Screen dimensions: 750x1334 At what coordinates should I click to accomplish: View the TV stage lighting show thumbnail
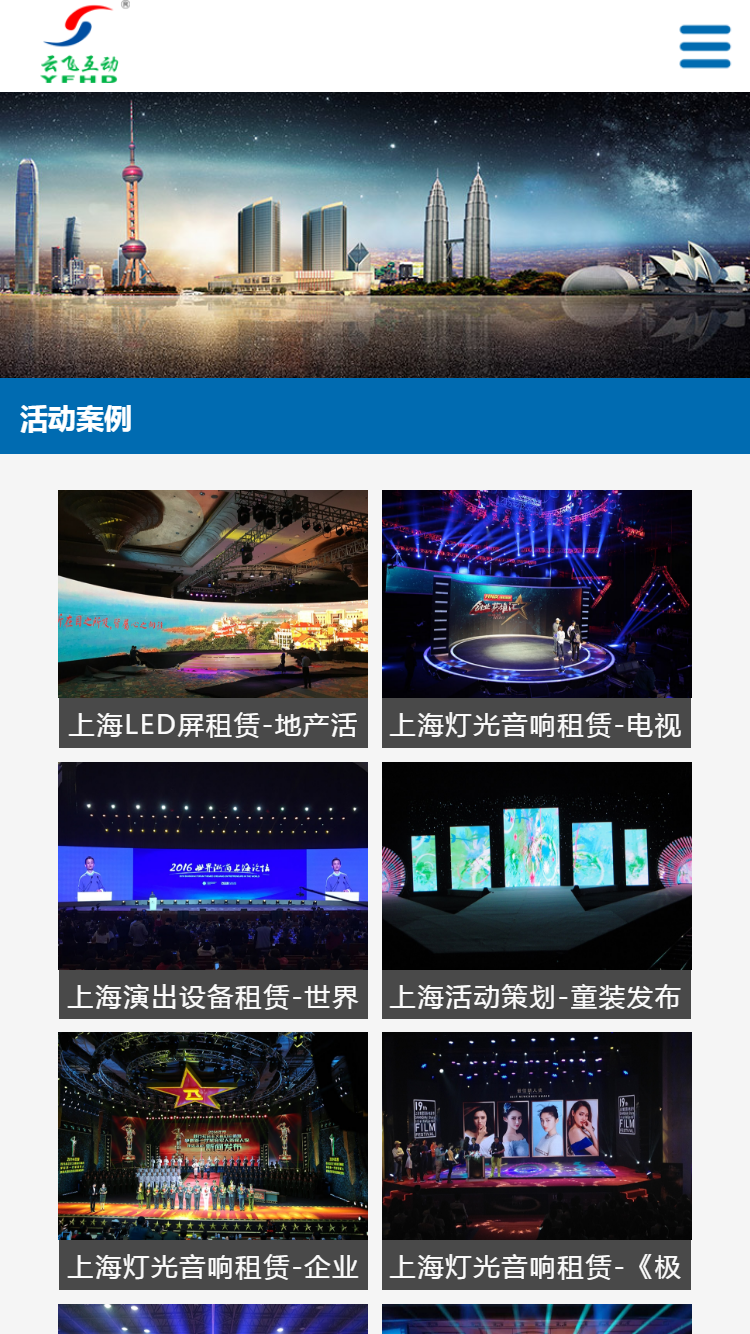536,594
